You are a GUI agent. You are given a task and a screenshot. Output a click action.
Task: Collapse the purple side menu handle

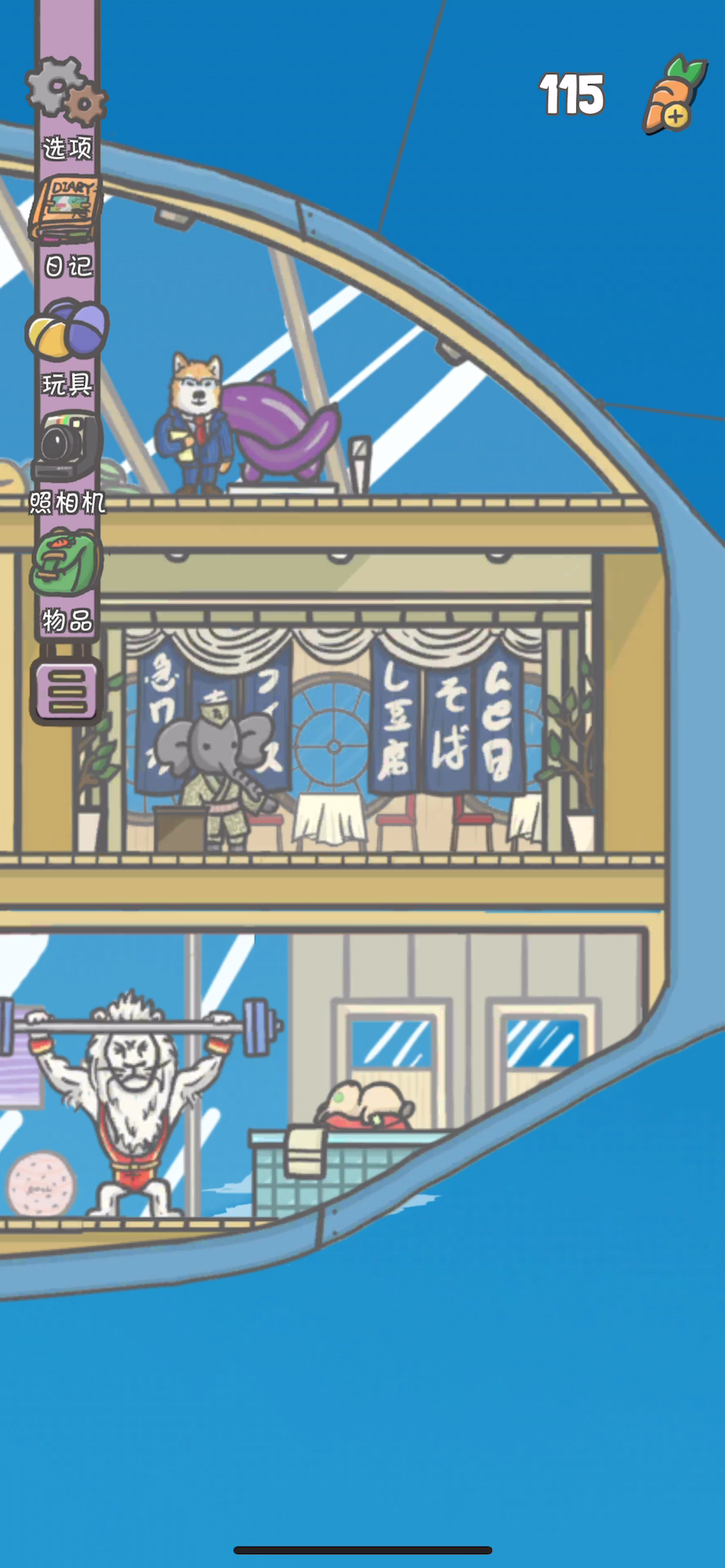click(x=67, y=691)
